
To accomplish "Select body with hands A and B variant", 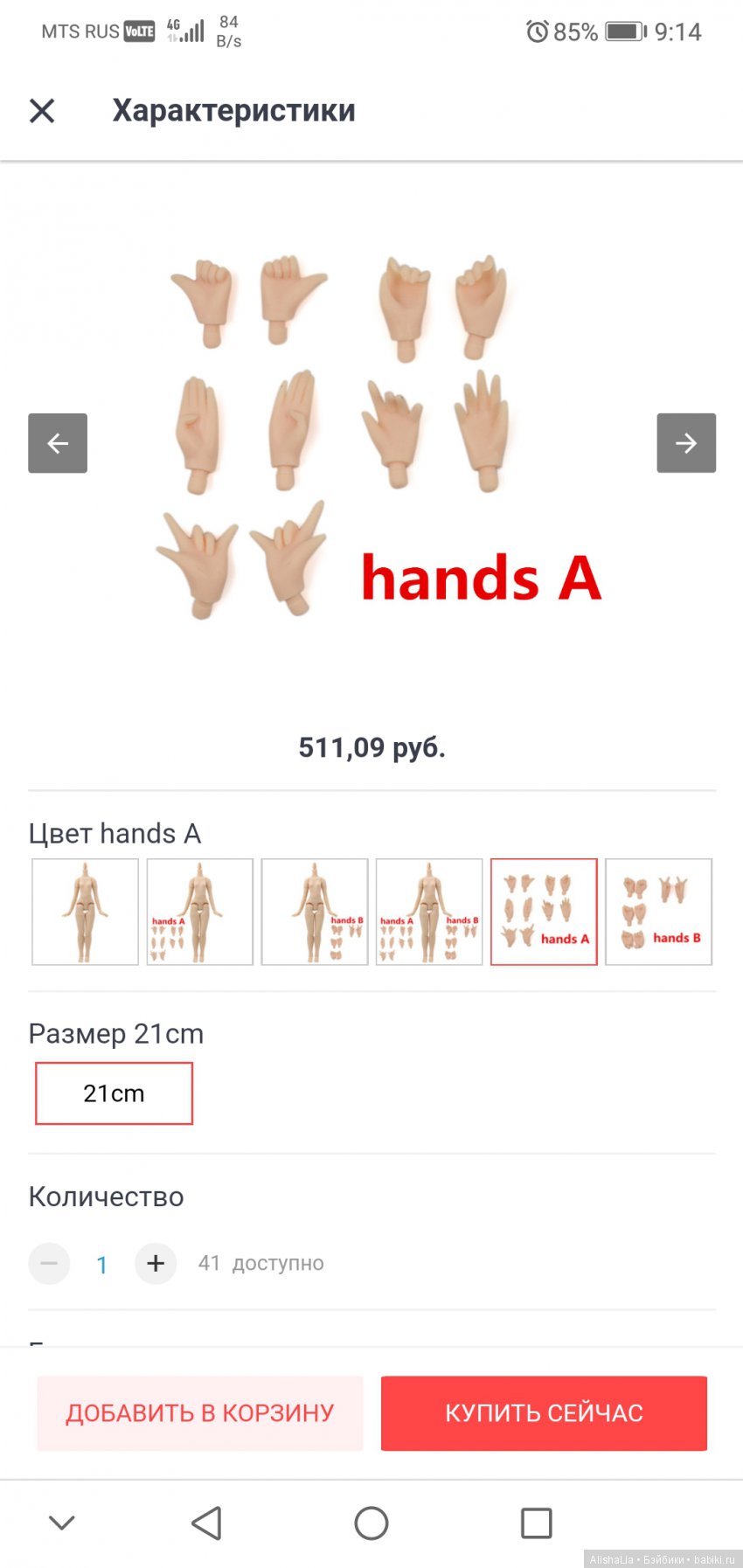I will click(429, 912).
